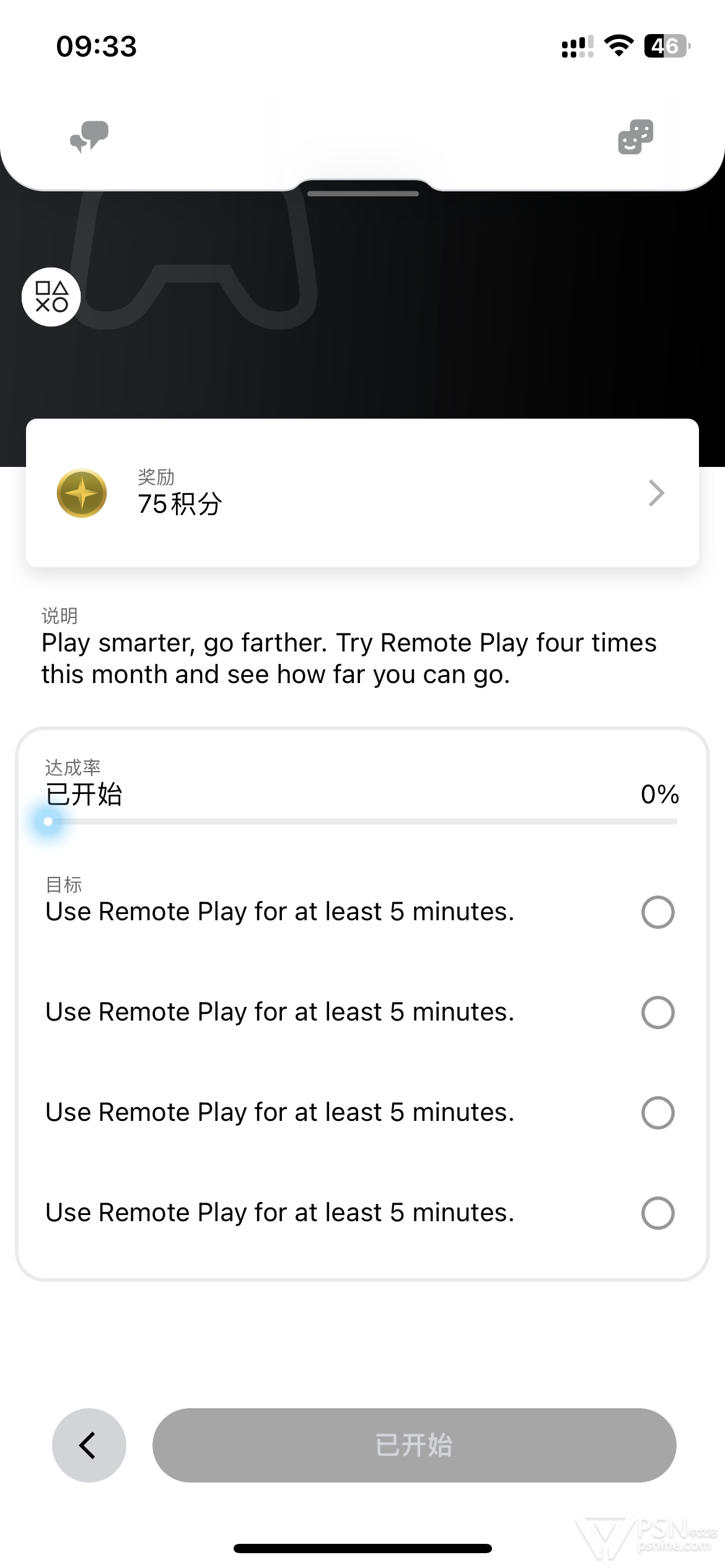This screenshot has height=1568, width=725.
Task: Go back with the arrow button
Action: pos(89,1445)
